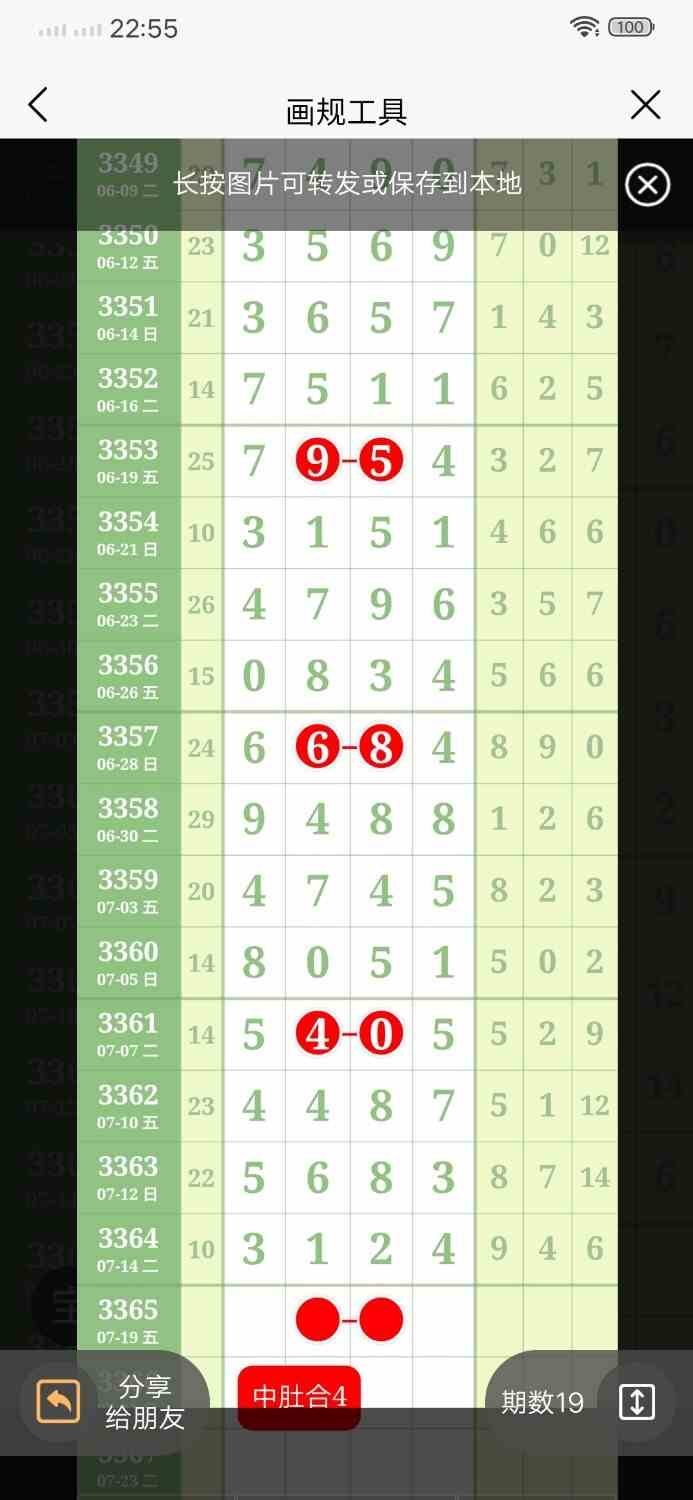This screenshot has width=693, height=1500.
Task: Dismiss the image overlay with the circled X
Action: (x=647, y=185)
